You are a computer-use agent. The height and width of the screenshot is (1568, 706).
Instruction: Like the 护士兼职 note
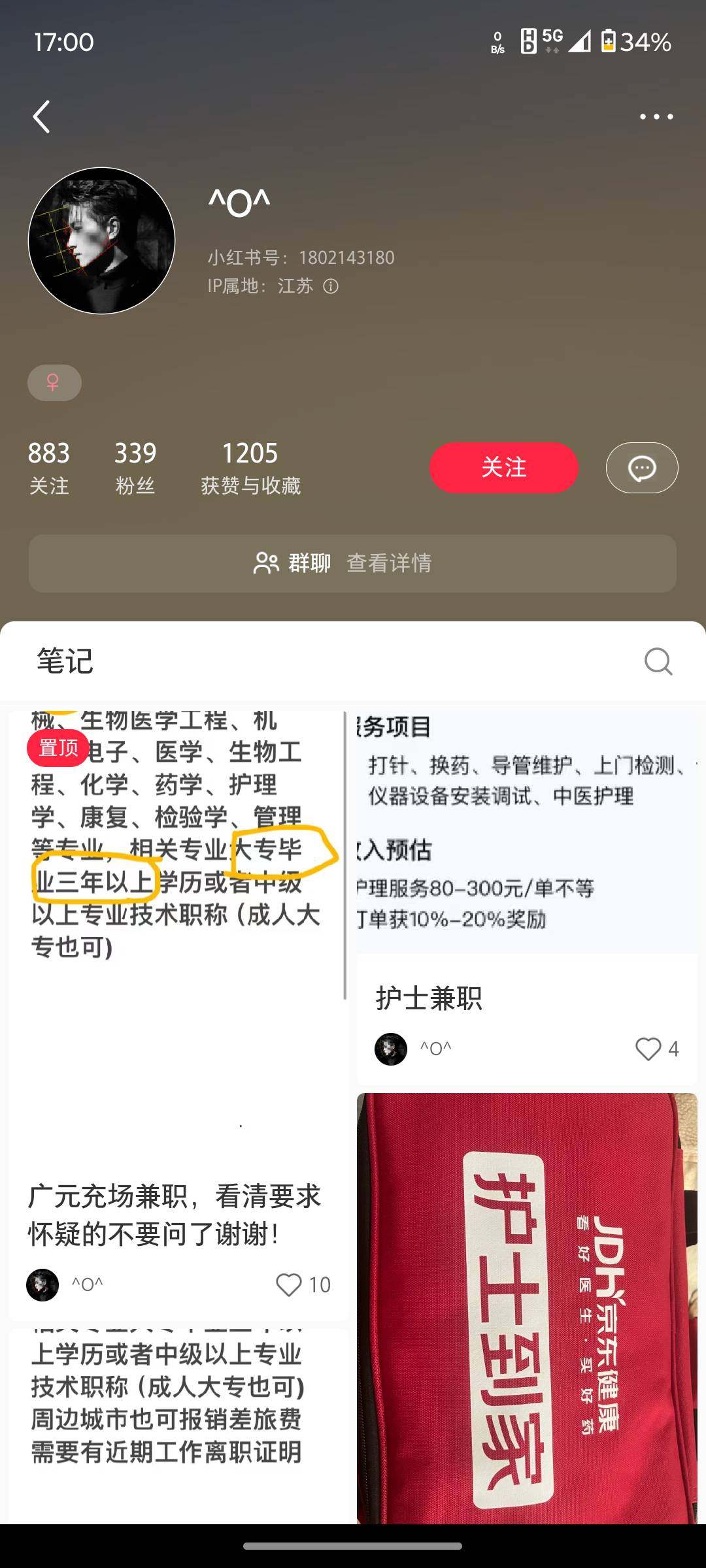[x=648, y=1049]
